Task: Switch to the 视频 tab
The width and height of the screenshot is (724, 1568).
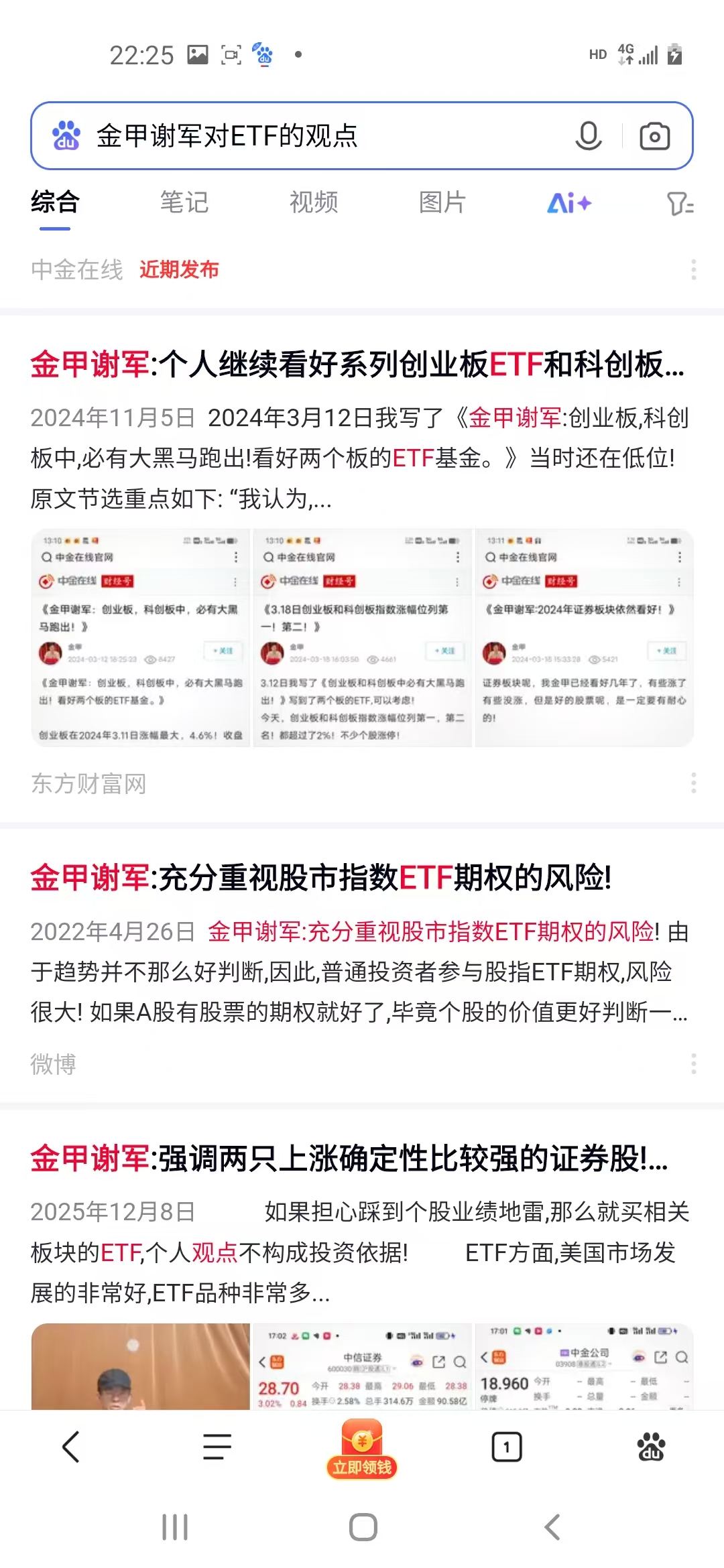Action: 313,202
